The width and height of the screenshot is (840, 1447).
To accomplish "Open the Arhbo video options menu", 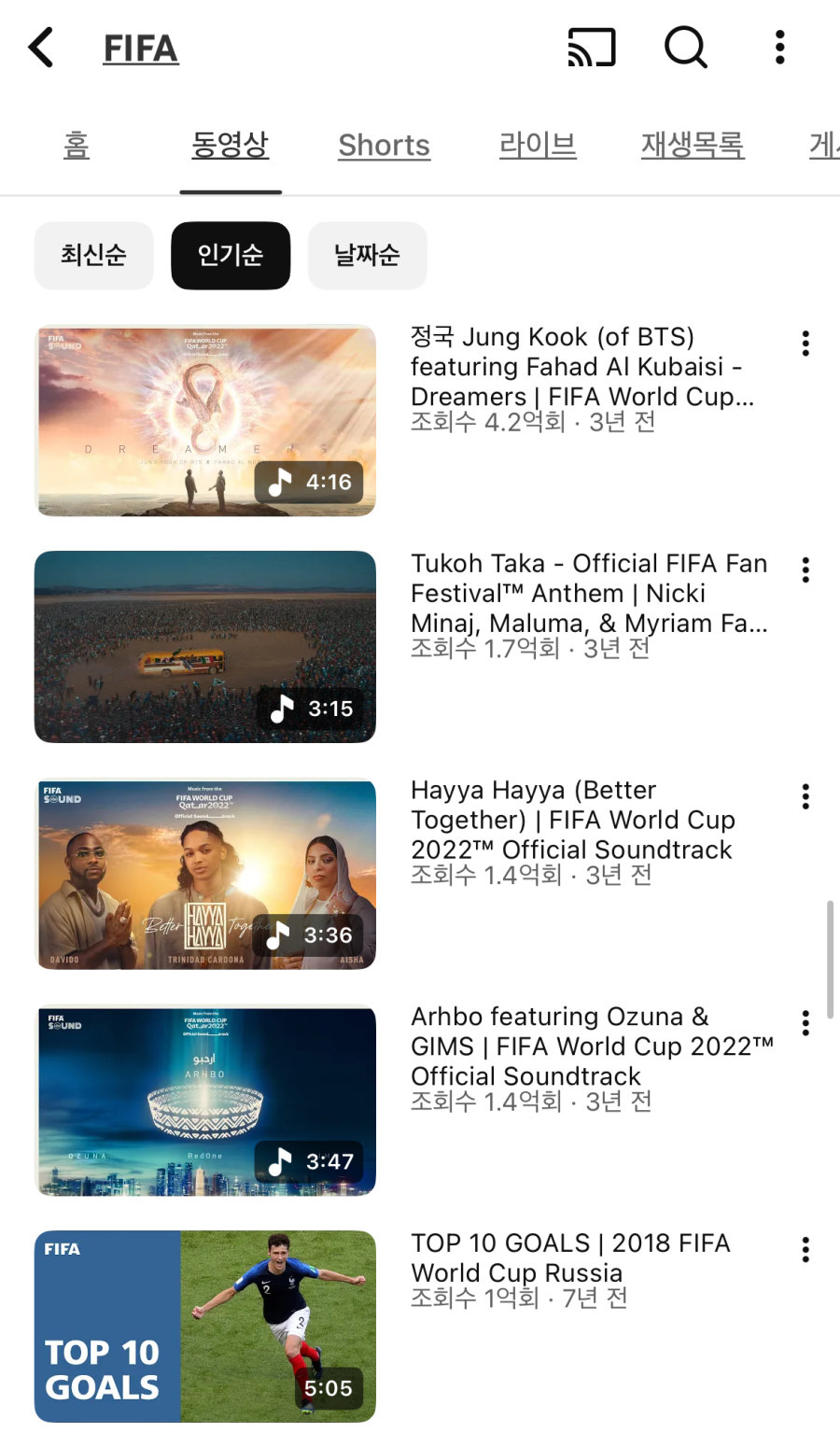I will click(x=805, y=1023).
